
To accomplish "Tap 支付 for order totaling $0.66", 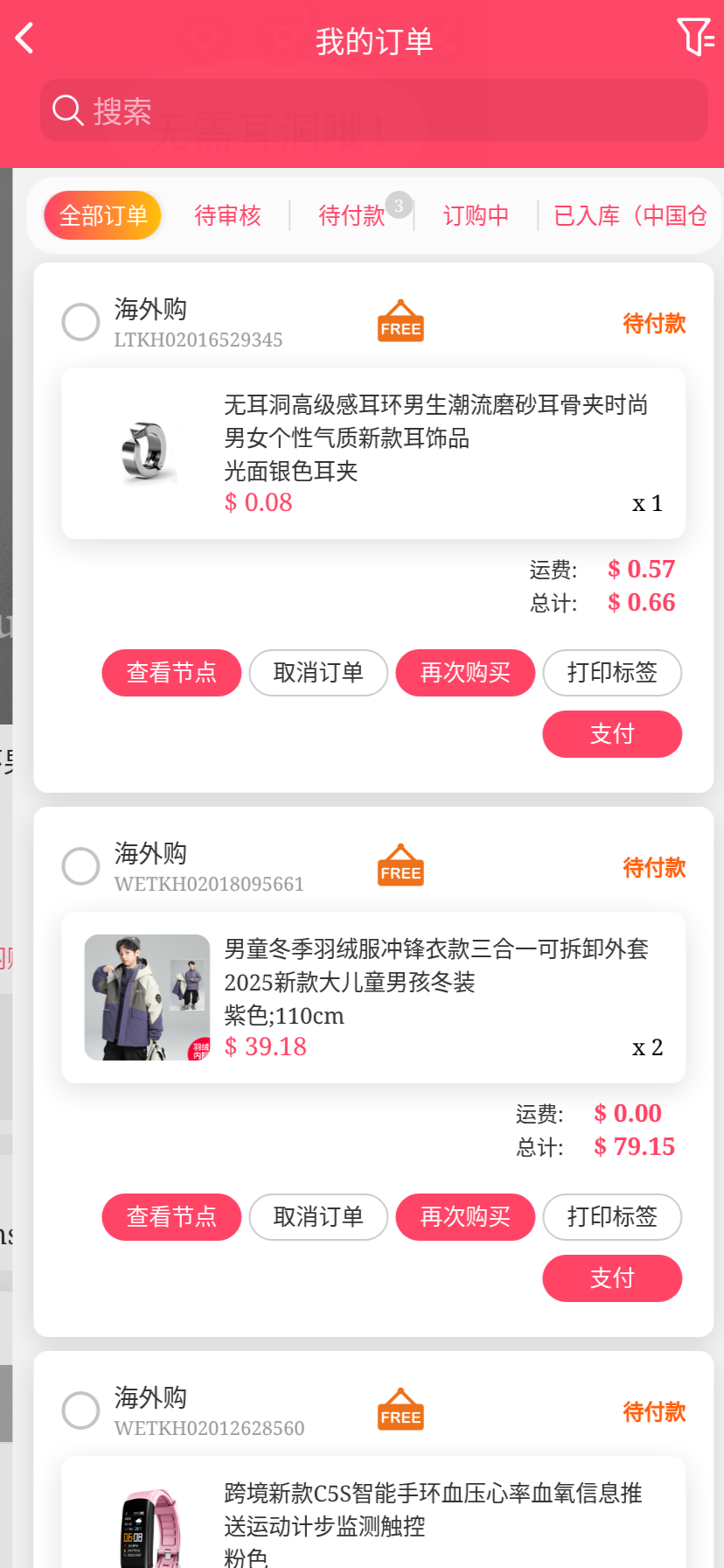I will tap(612, 734).
